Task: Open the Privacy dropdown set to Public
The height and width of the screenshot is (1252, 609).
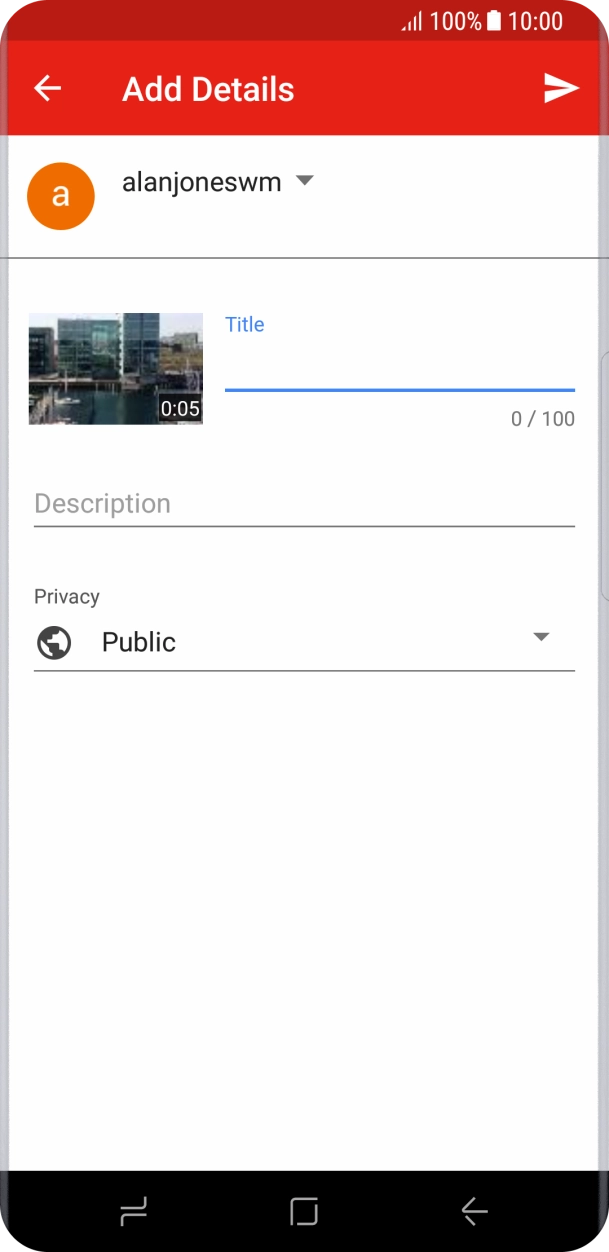Action: click(x=304, y=642)
